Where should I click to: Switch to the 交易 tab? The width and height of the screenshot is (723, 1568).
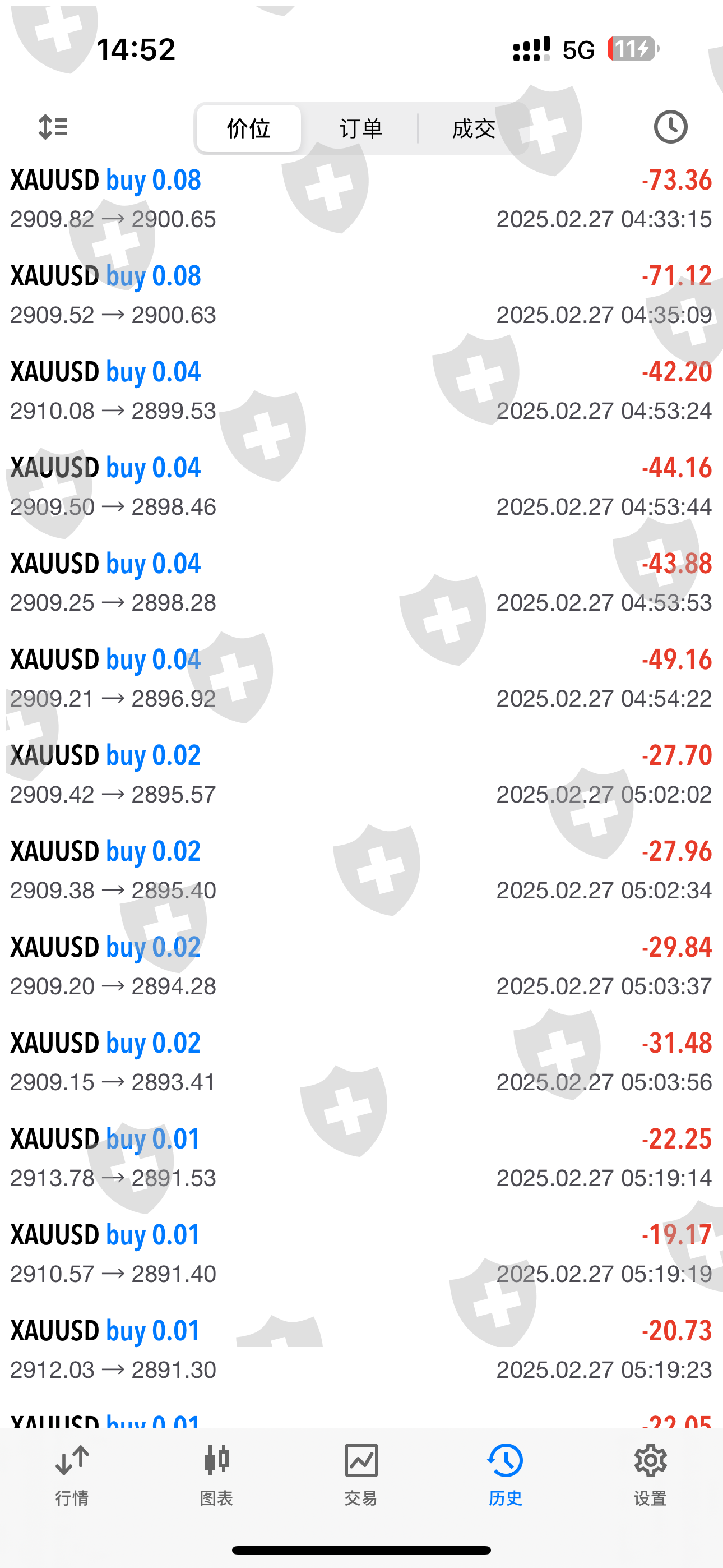point(361,1474)
